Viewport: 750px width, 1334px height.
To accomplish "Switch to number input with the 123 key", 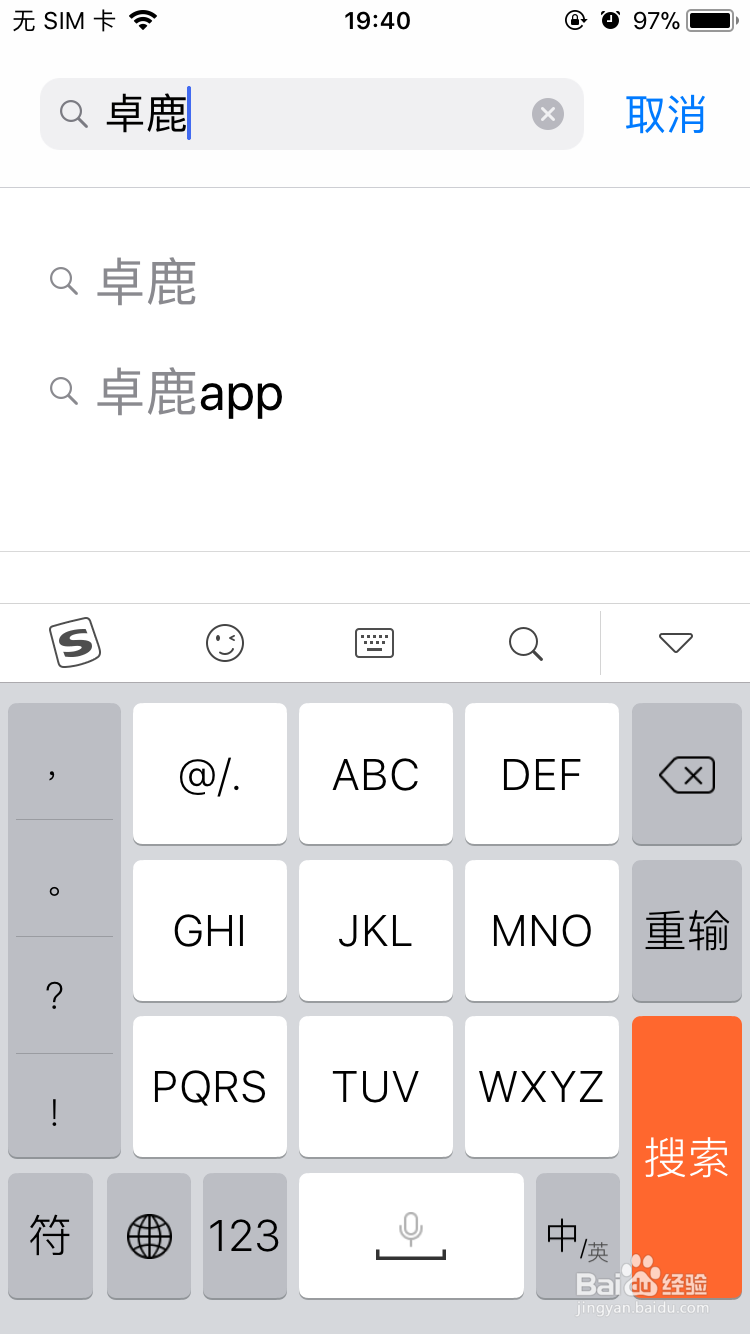I will pos(244,1236).
